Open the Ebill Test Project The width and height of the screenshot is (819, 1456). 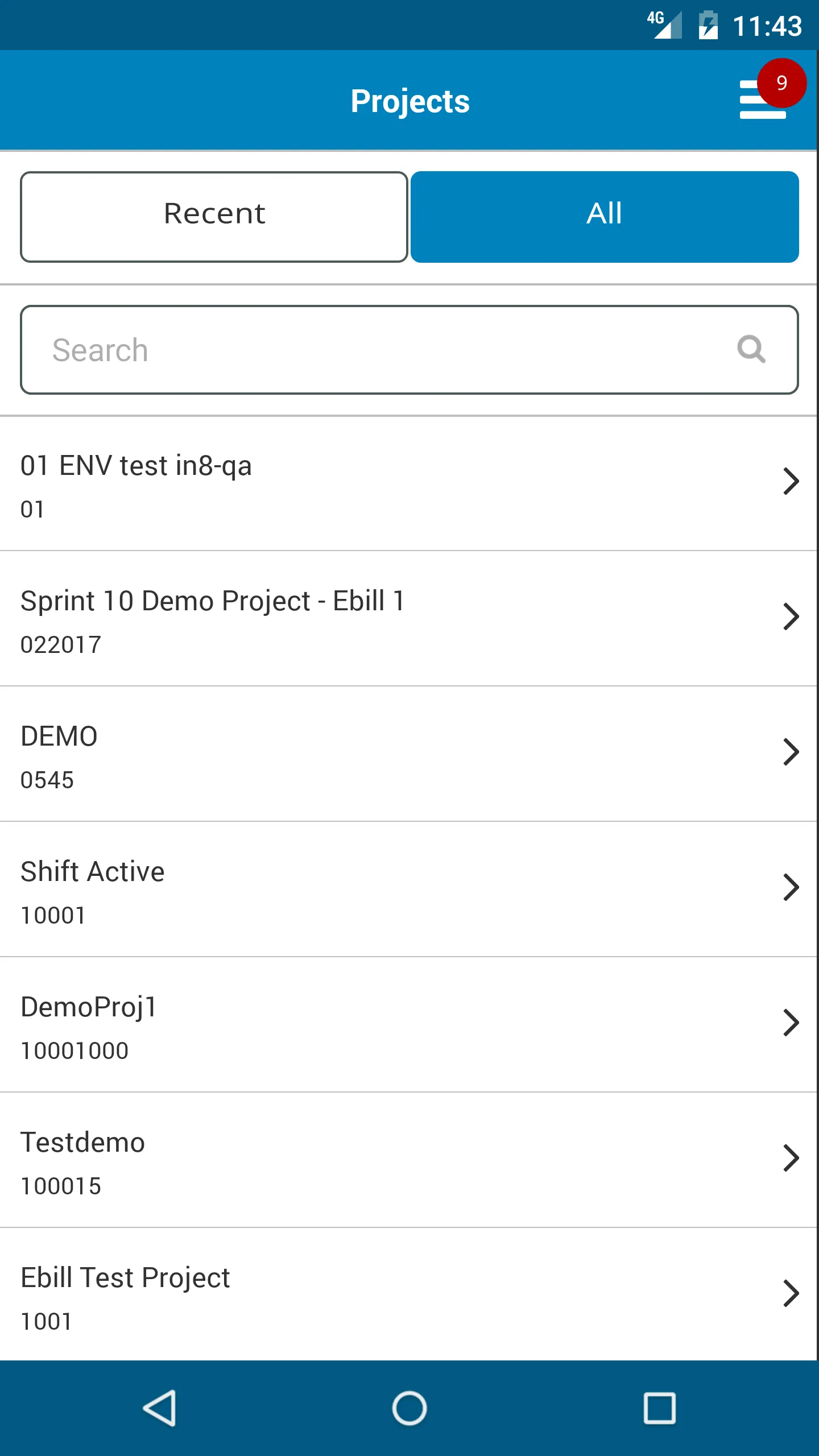409,1296
